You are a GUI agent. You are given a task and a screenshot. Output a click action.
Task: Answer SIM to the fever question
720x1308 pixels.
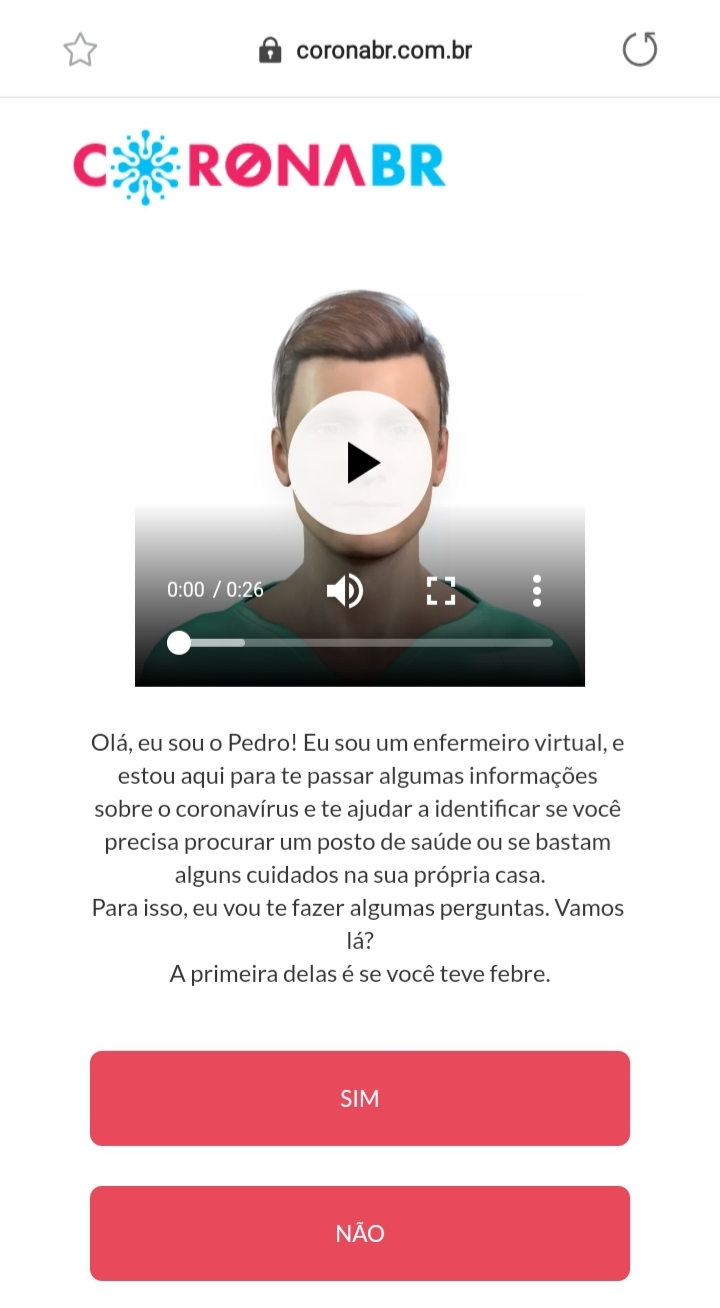pyautogui.click(x=360, y=1098)
